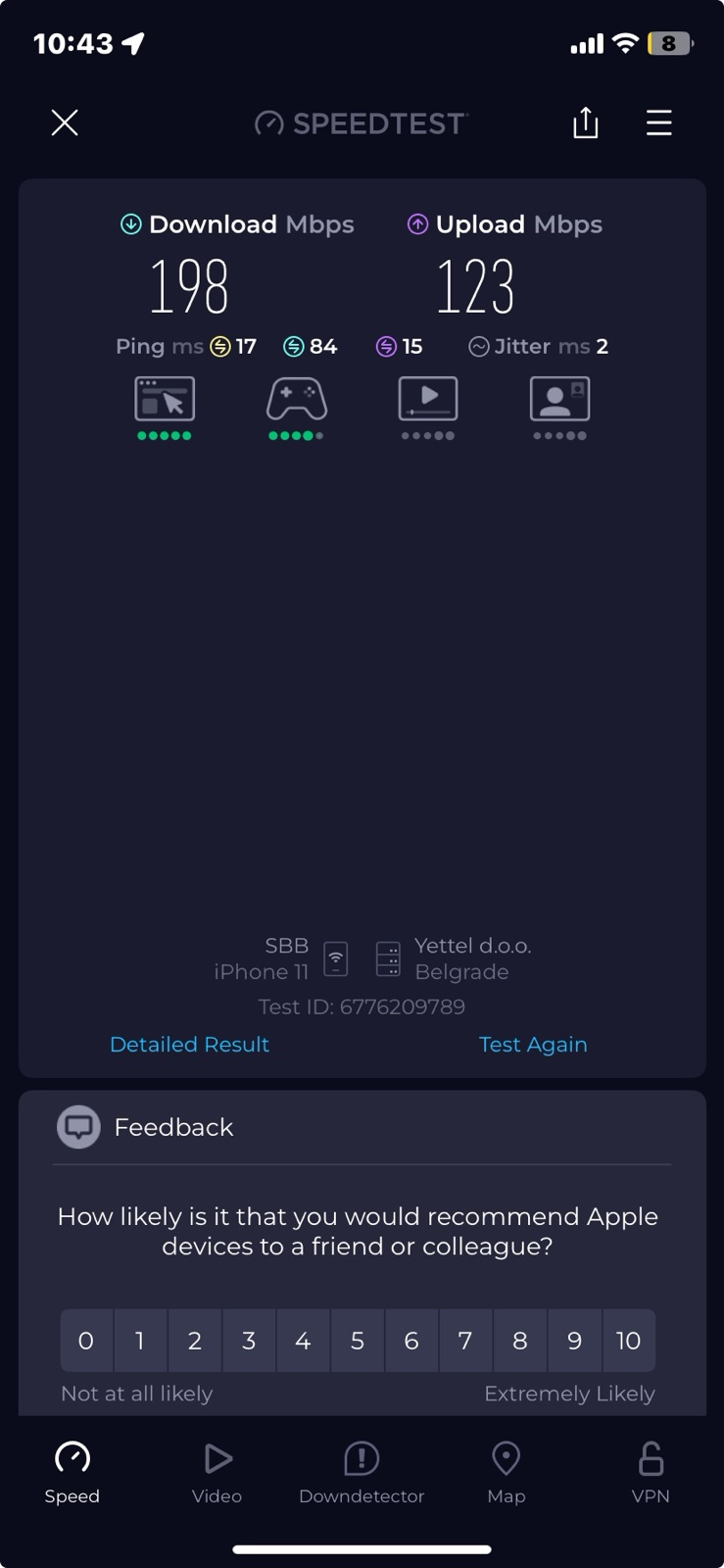Viewport: 724px width, 1568px height.
Task: Choose 5 on the recommendation scale
Action: pos(358,1340)
